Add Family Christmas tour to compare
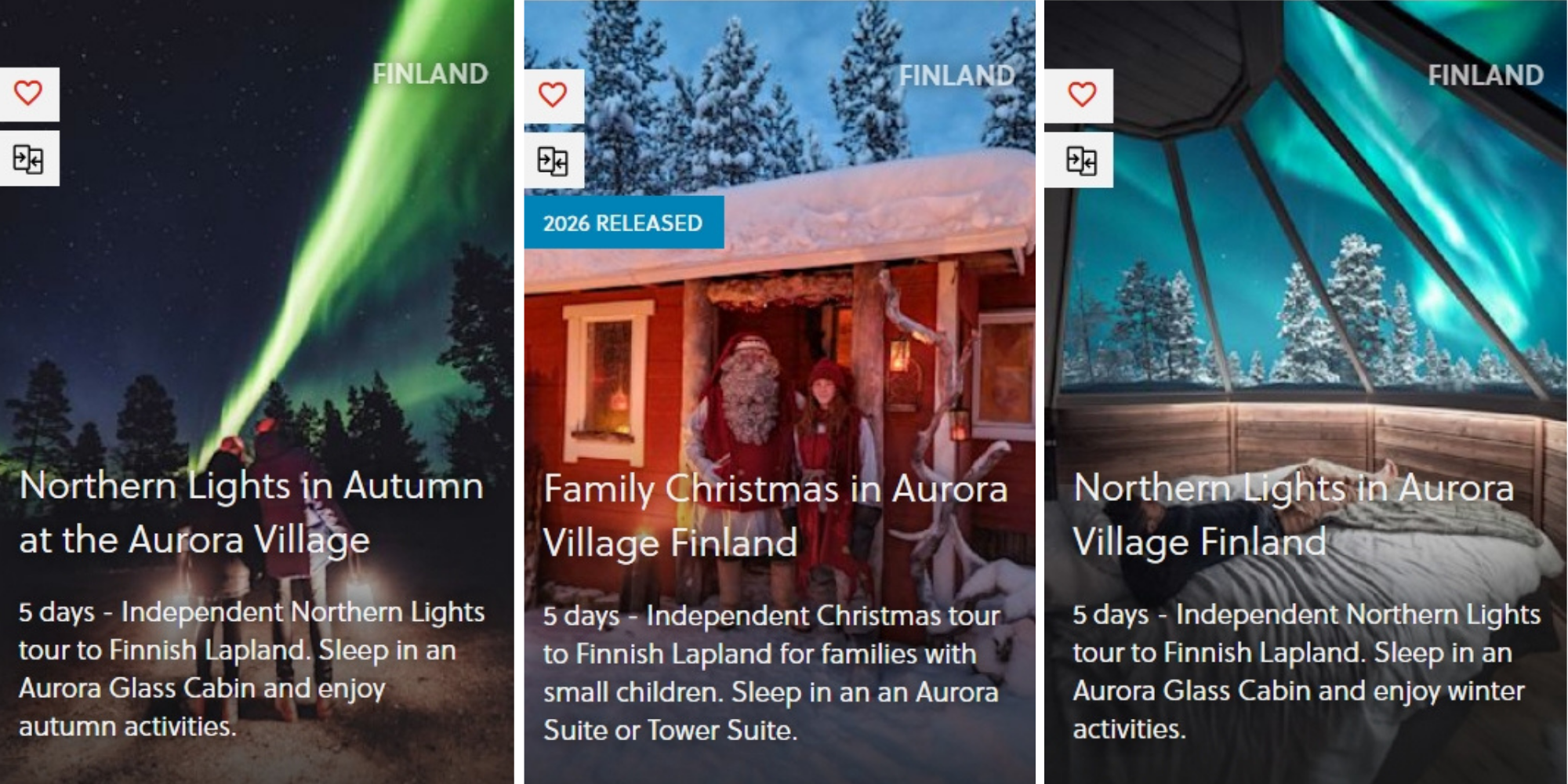Viewport: 1568px width, 784px height. (553, 161)
